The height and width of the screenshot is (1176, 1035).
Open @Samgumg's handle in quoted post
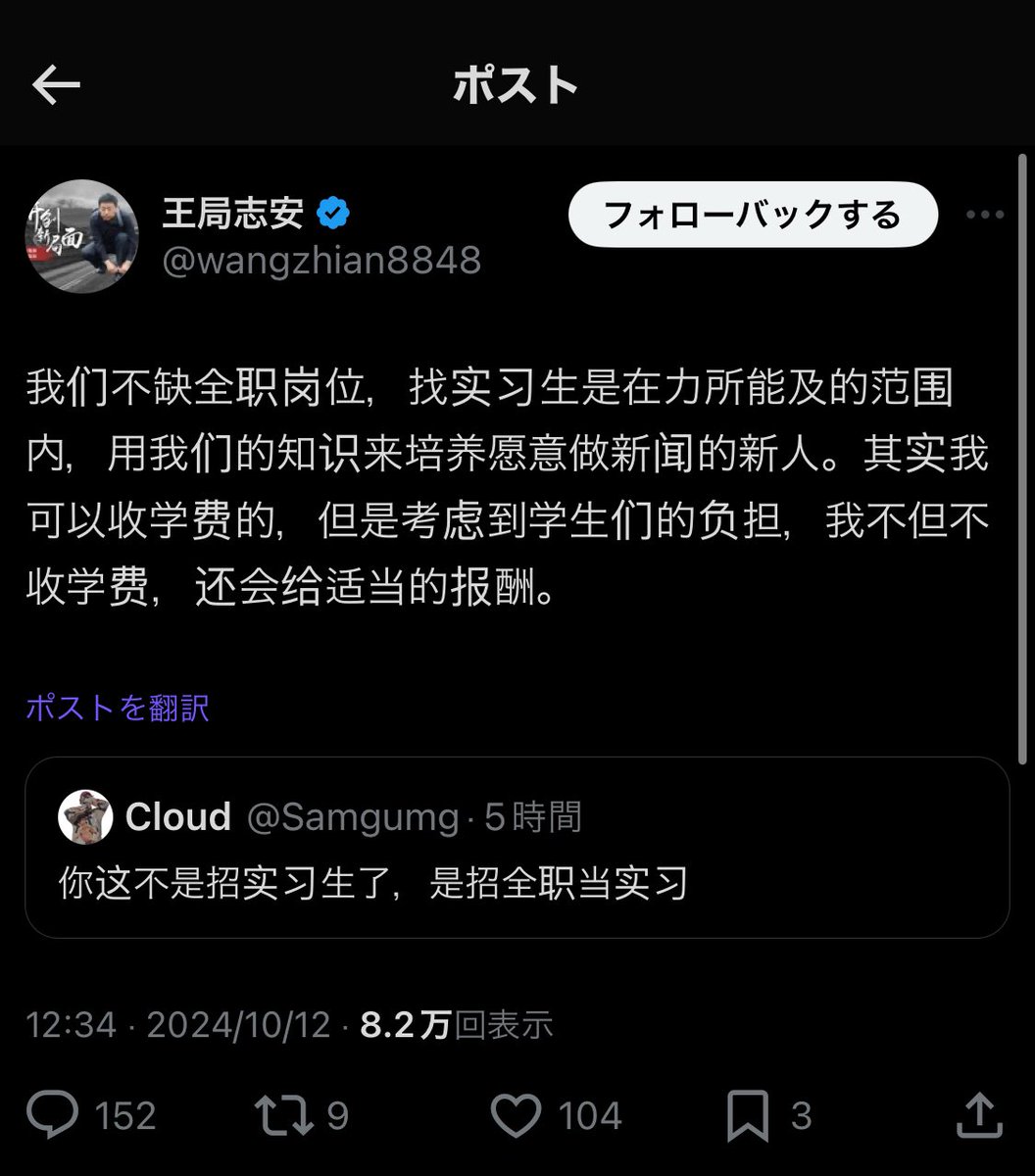click(353, 816)
